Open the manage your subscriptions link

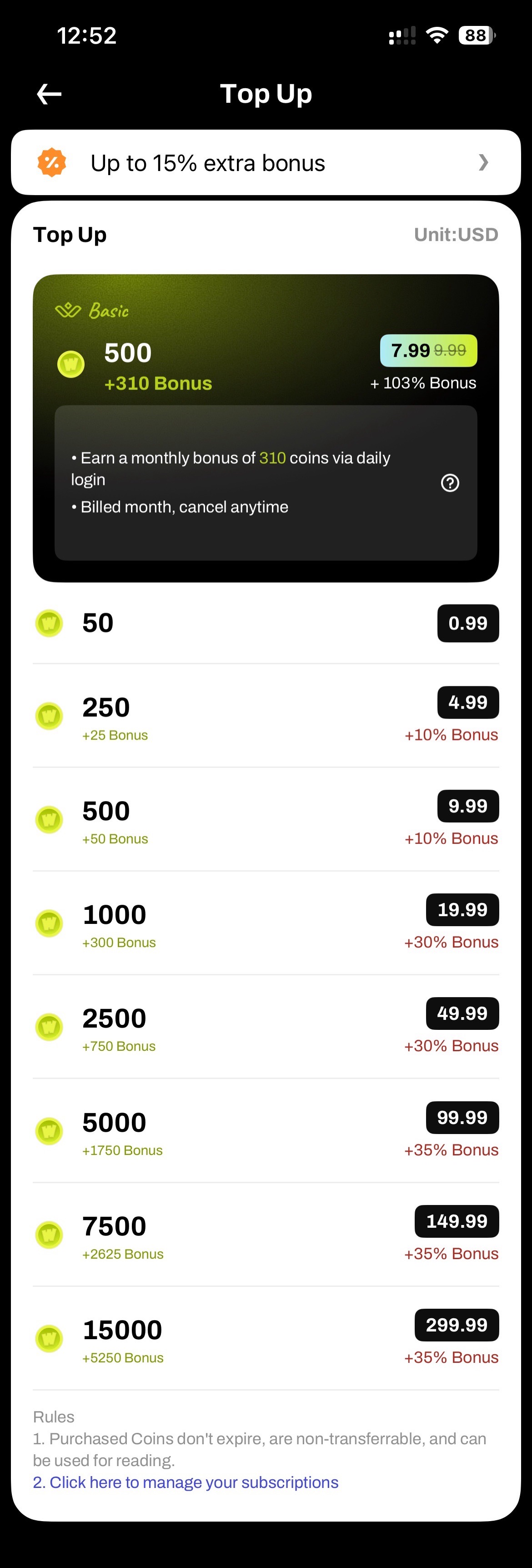click(x=186, y=1482)
